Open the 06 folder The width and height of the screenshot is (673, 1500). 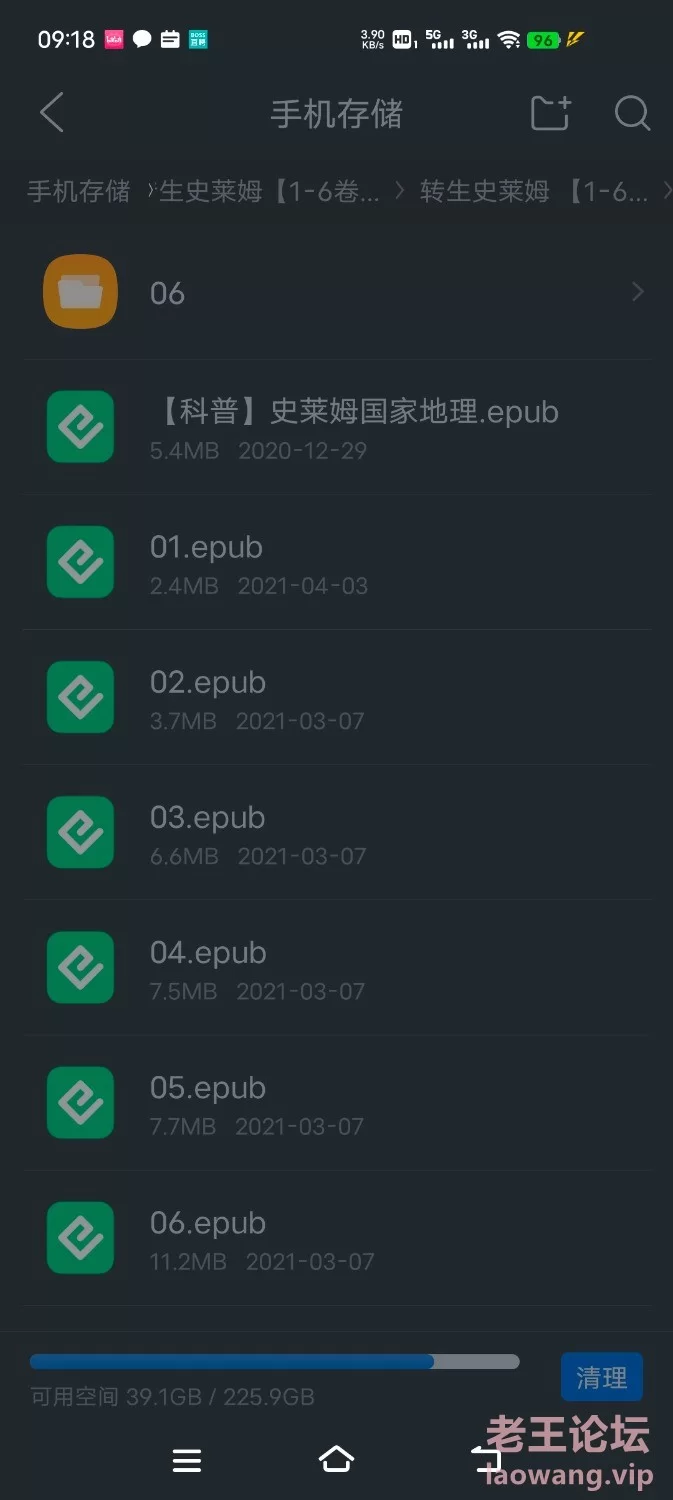(x=336, y=293)
